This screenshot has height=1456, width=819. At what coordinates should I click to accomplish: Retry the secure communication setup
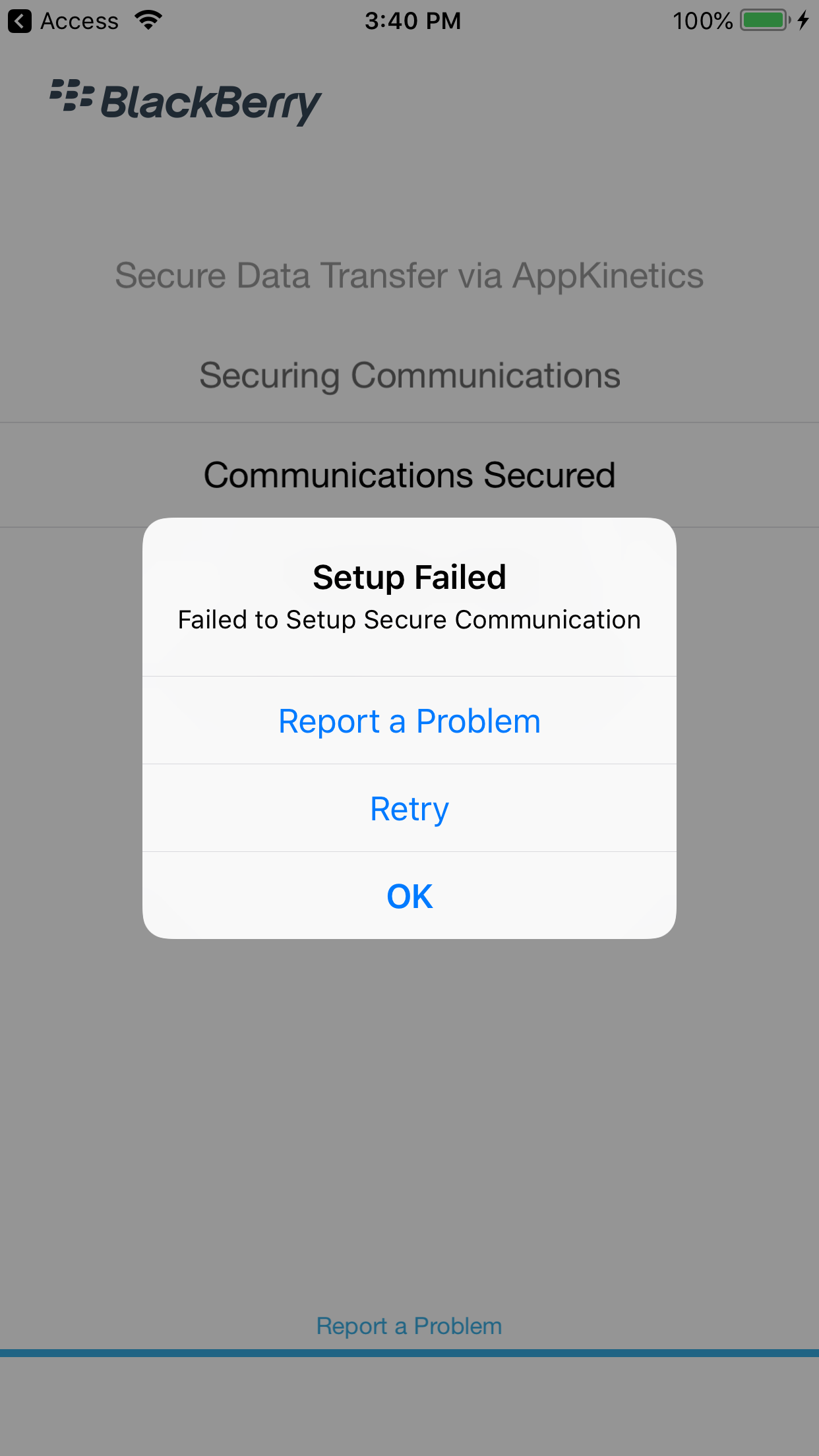click(x=409, y=808)
